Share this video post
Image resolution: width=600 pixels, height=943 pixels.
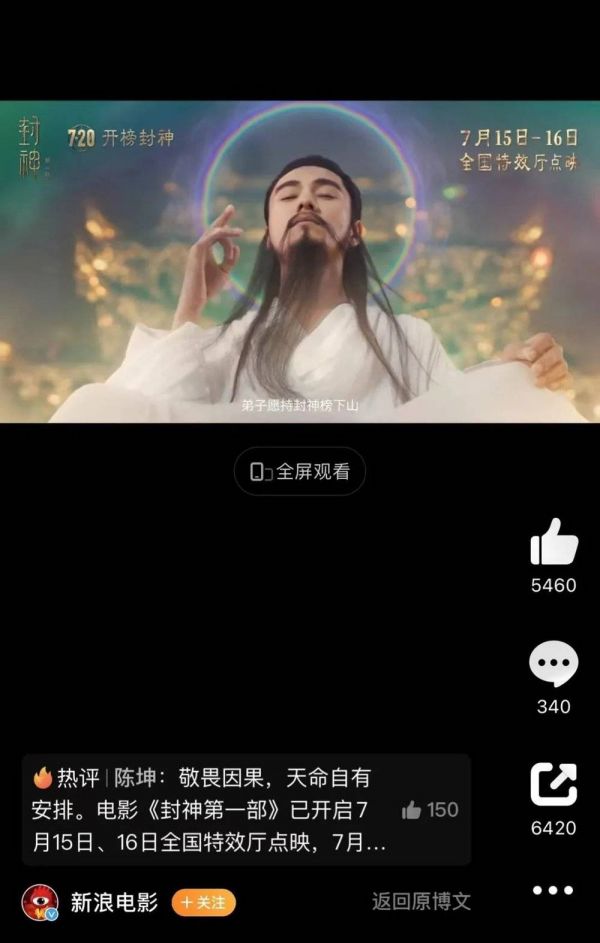point(554,785)
